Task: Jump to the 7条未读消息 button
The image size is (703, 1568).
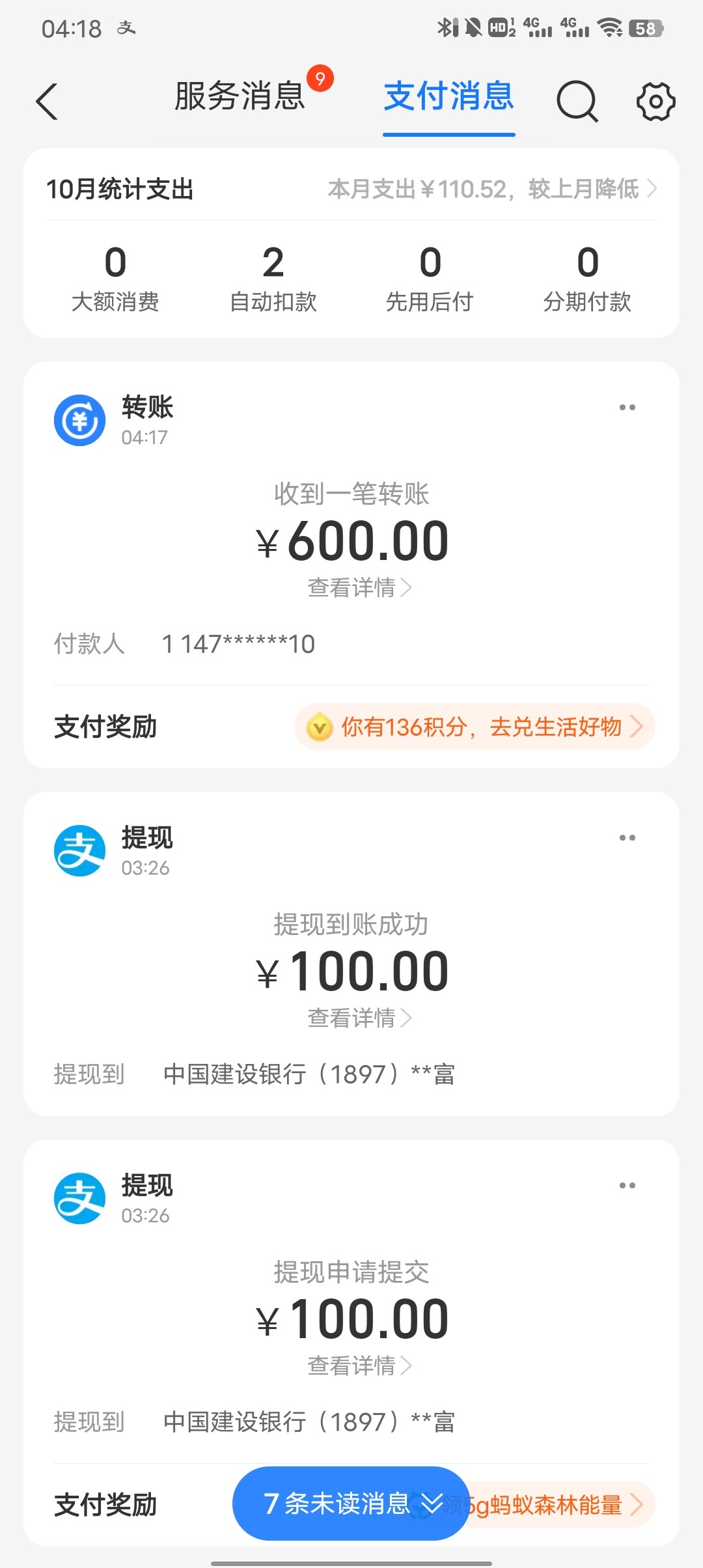Action: [351, 1504]
